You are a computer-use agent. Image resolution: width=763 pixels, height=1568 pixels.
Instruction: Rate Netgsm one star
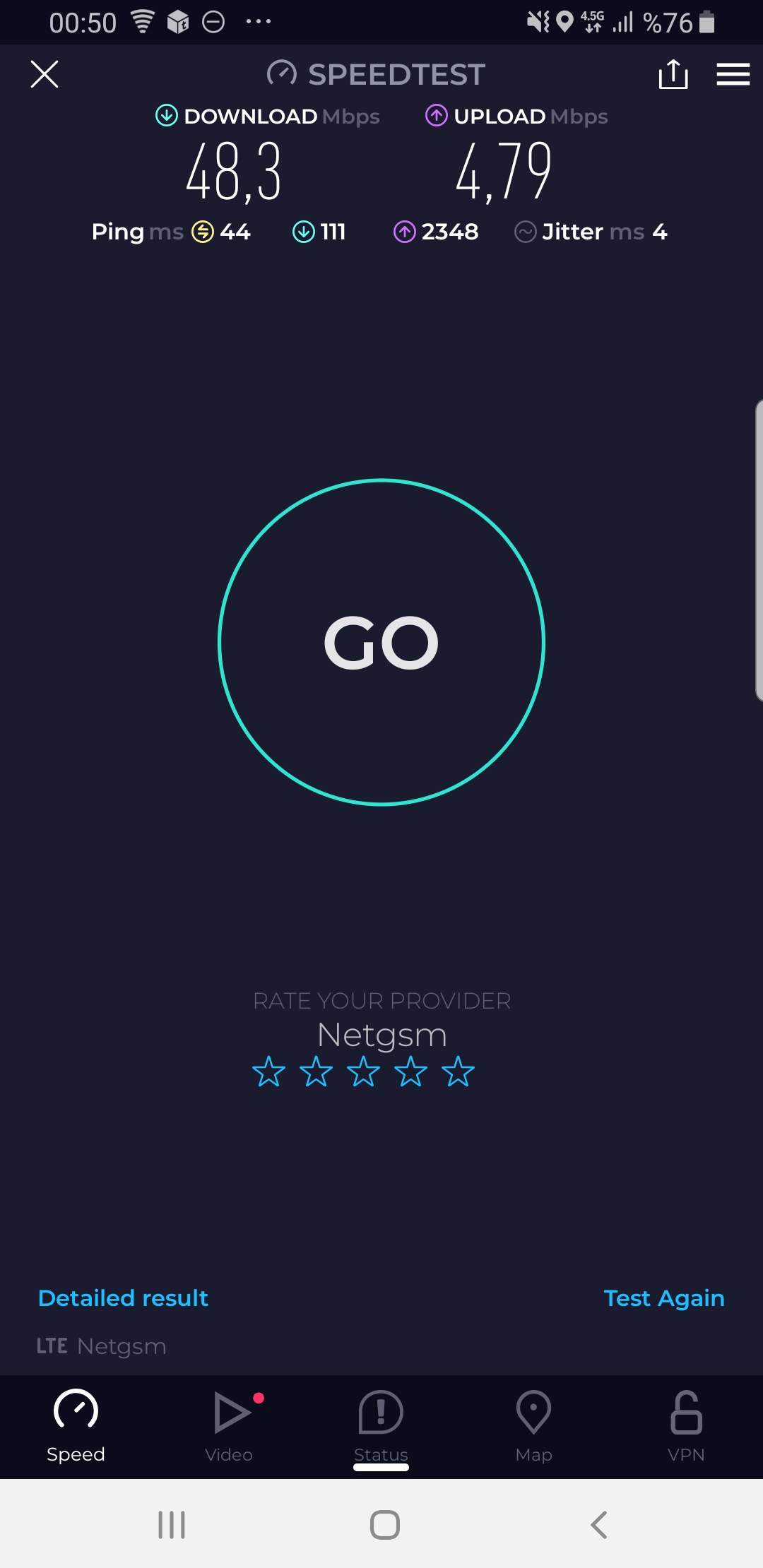(268, 1071)
